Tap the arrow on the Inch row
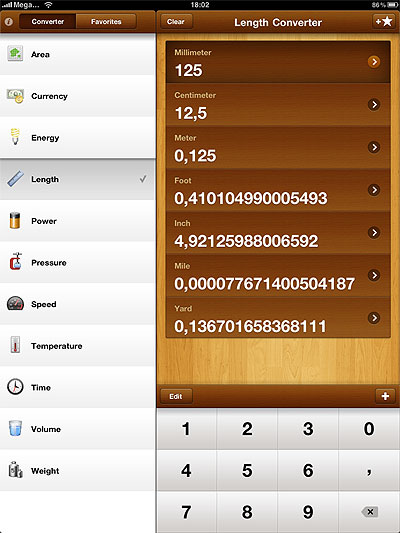 tap(374, 233)
